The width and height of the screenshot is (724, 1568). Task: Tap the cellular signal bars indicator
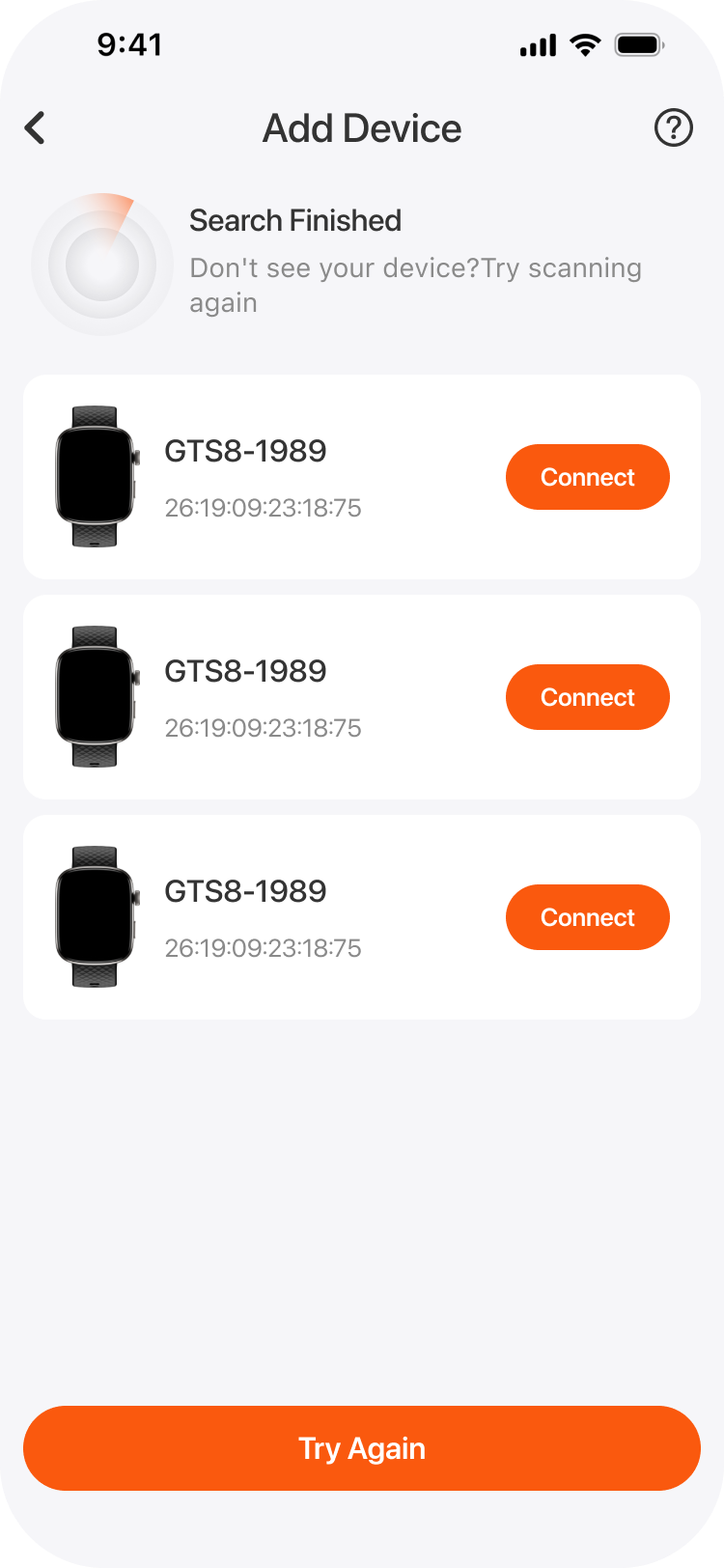(537, 44)
